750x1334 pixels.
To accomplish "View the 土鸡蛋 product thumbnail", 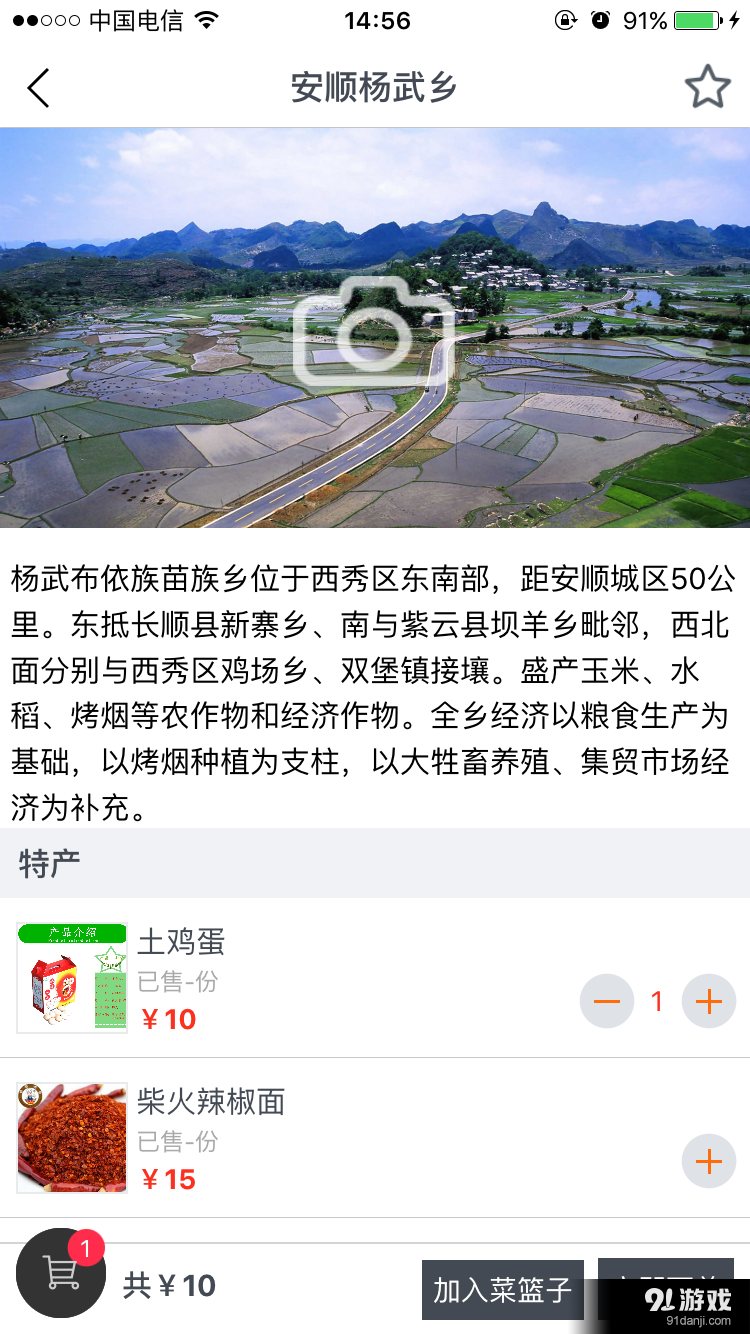I will [x=71, y=977].
